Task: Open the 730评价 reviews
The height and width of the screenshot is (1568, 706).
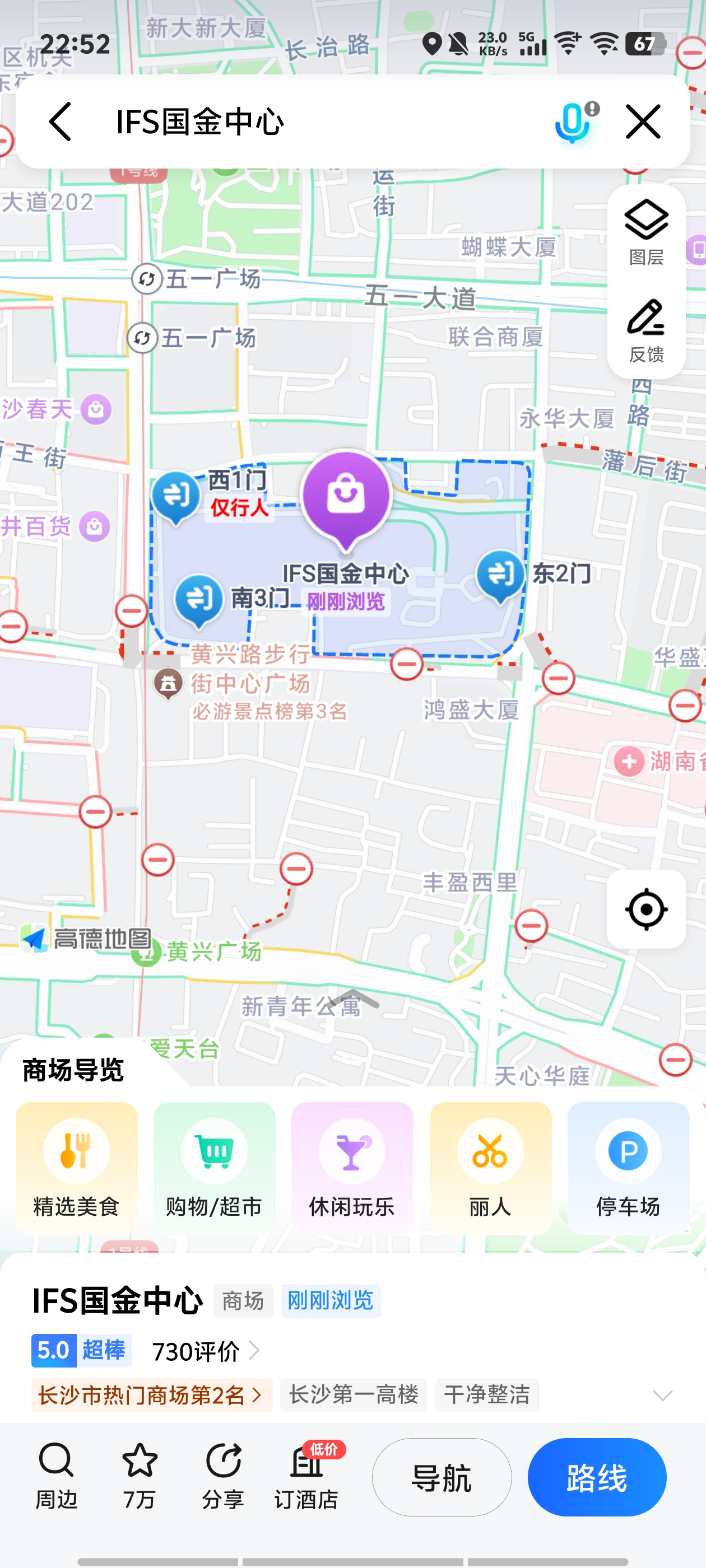Action: point(205,1351)
